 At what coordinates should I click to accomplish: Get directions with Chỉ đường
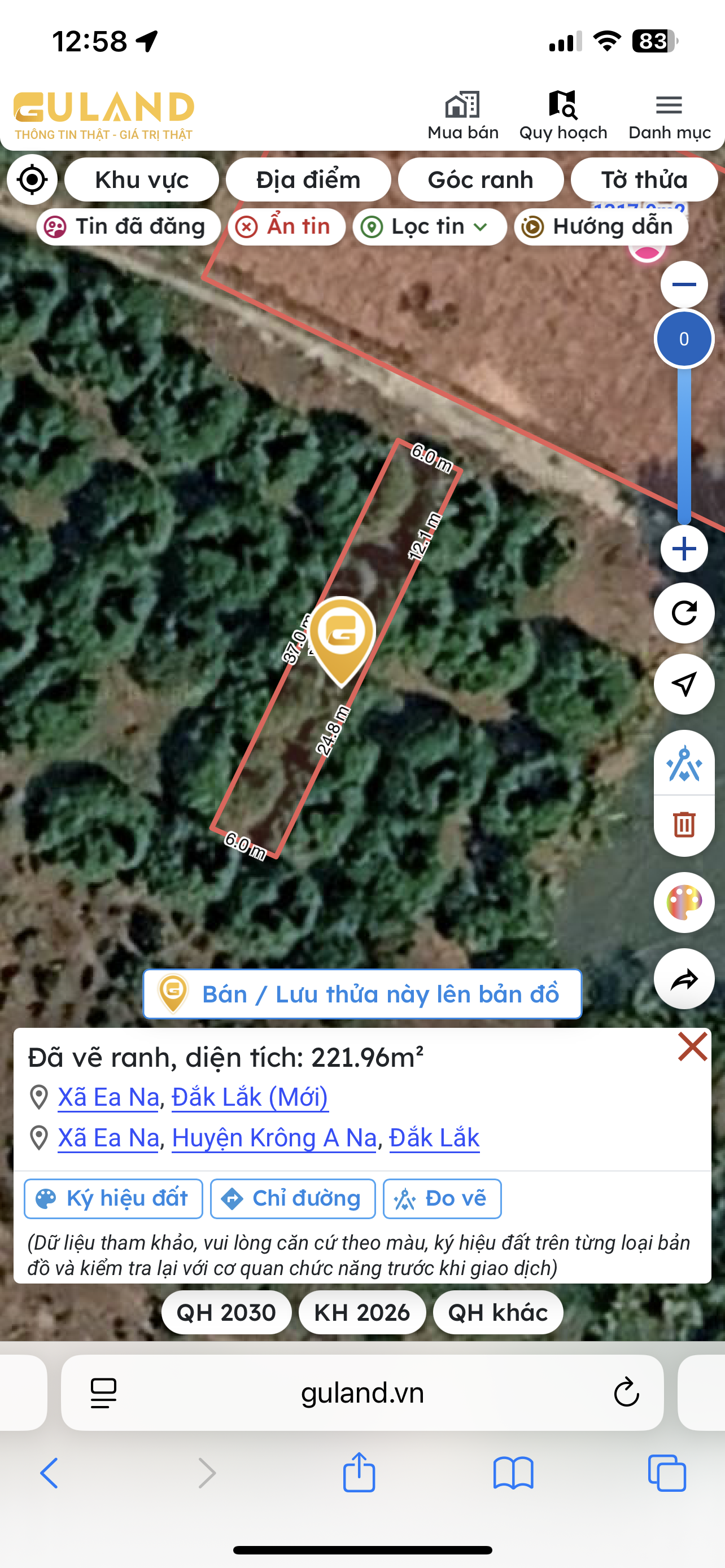click(293, 1198)
